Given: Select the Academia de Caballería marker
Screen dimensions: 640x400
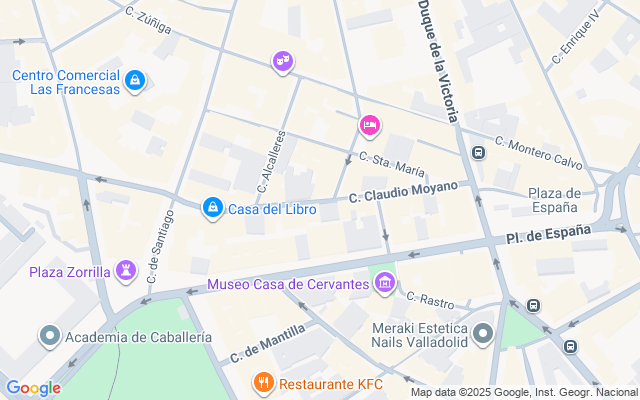Looking at the screenshot, I should pos(50,337).
